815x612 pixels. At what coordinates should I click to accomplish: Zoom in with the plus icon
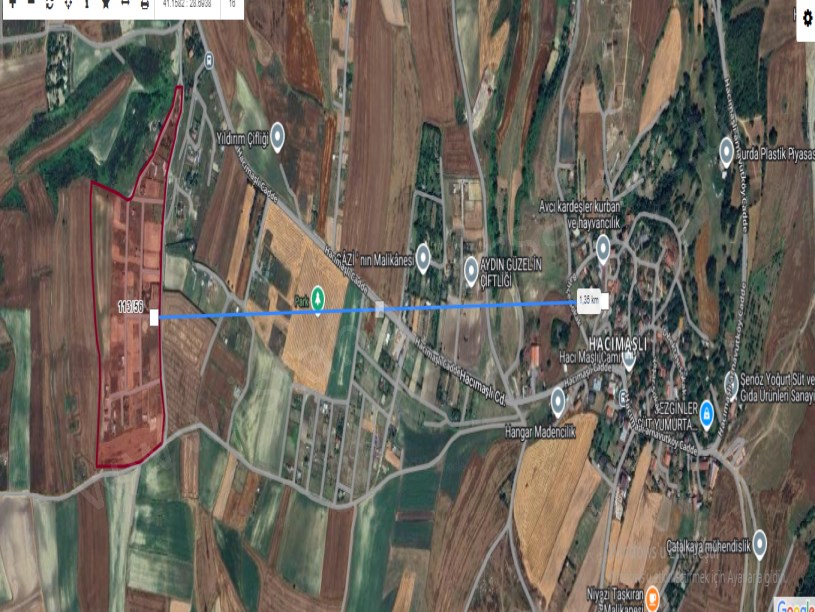(x=12, y=3)
